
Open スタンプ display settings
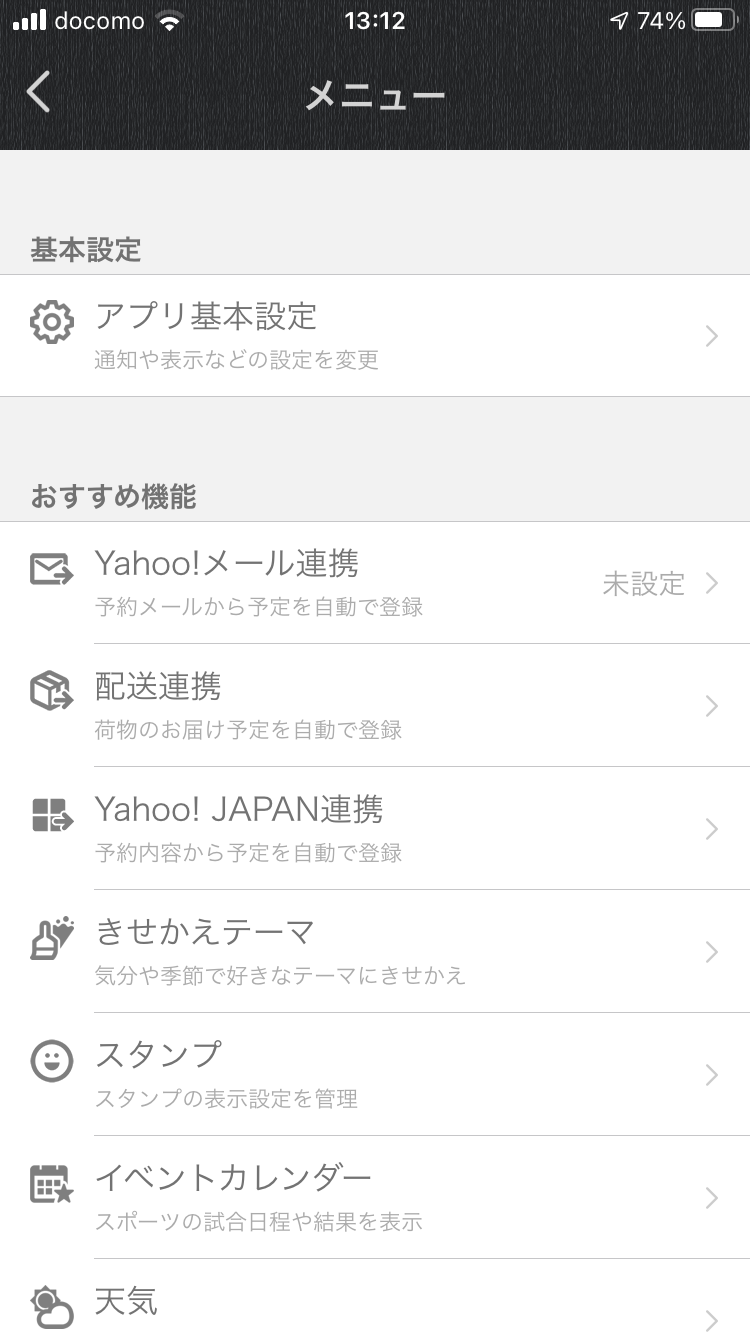[375, 1075]
